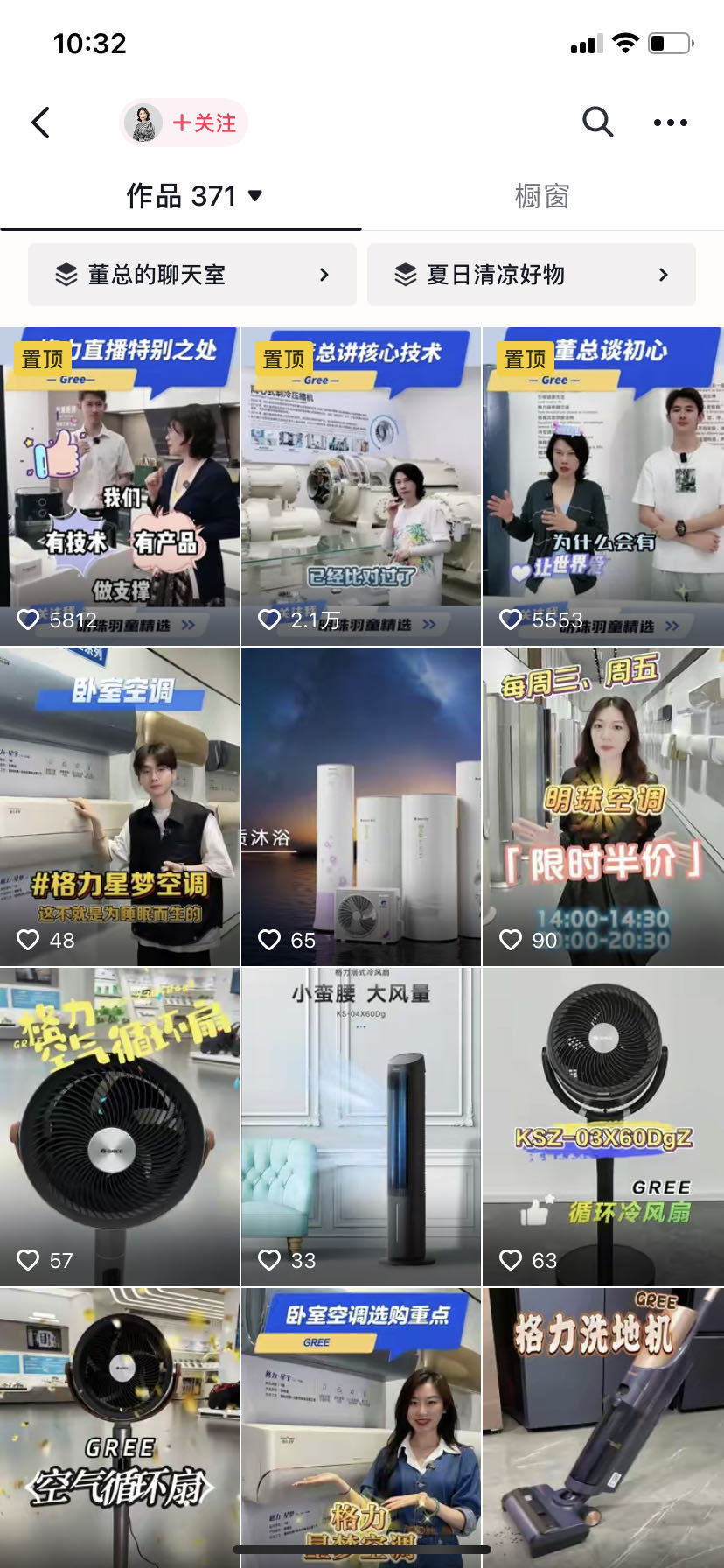Open the 格力星梦空调 bedroom AC video
Screen dimensions: 724x1568
tap(120, 806)
